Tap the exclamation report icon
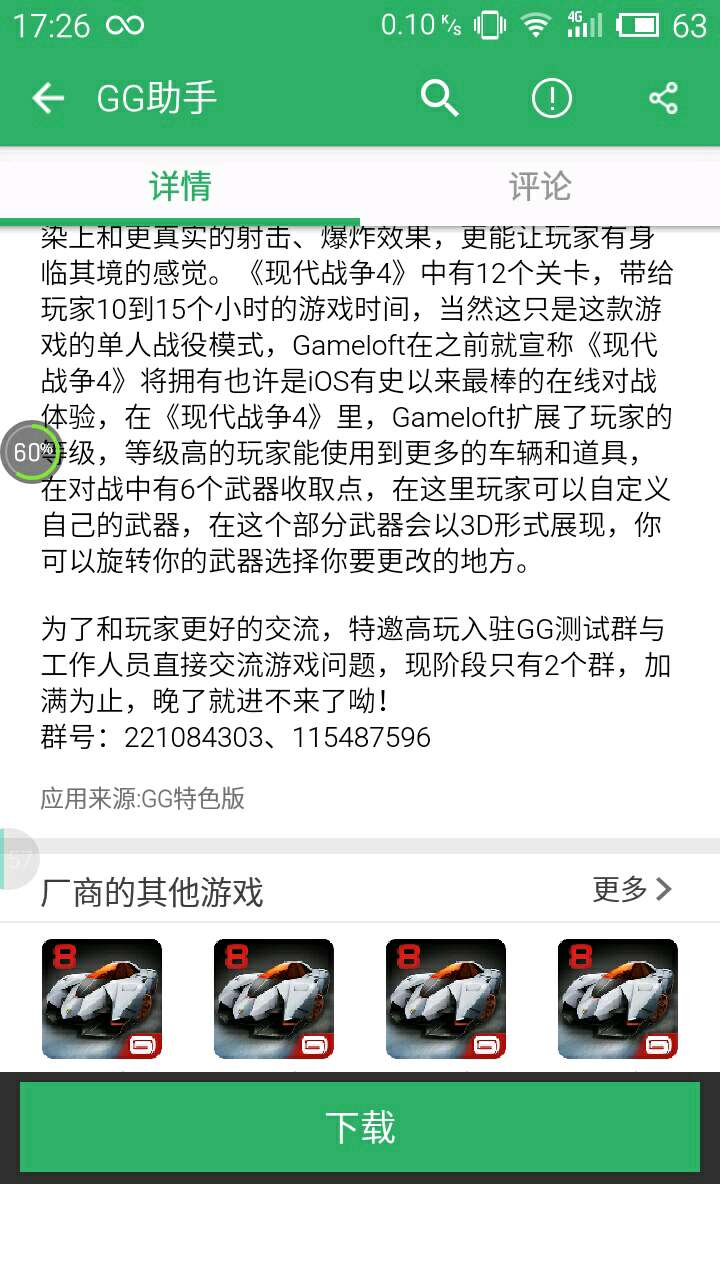Screen dimensions: 720x1280 [x=551, y=98]
